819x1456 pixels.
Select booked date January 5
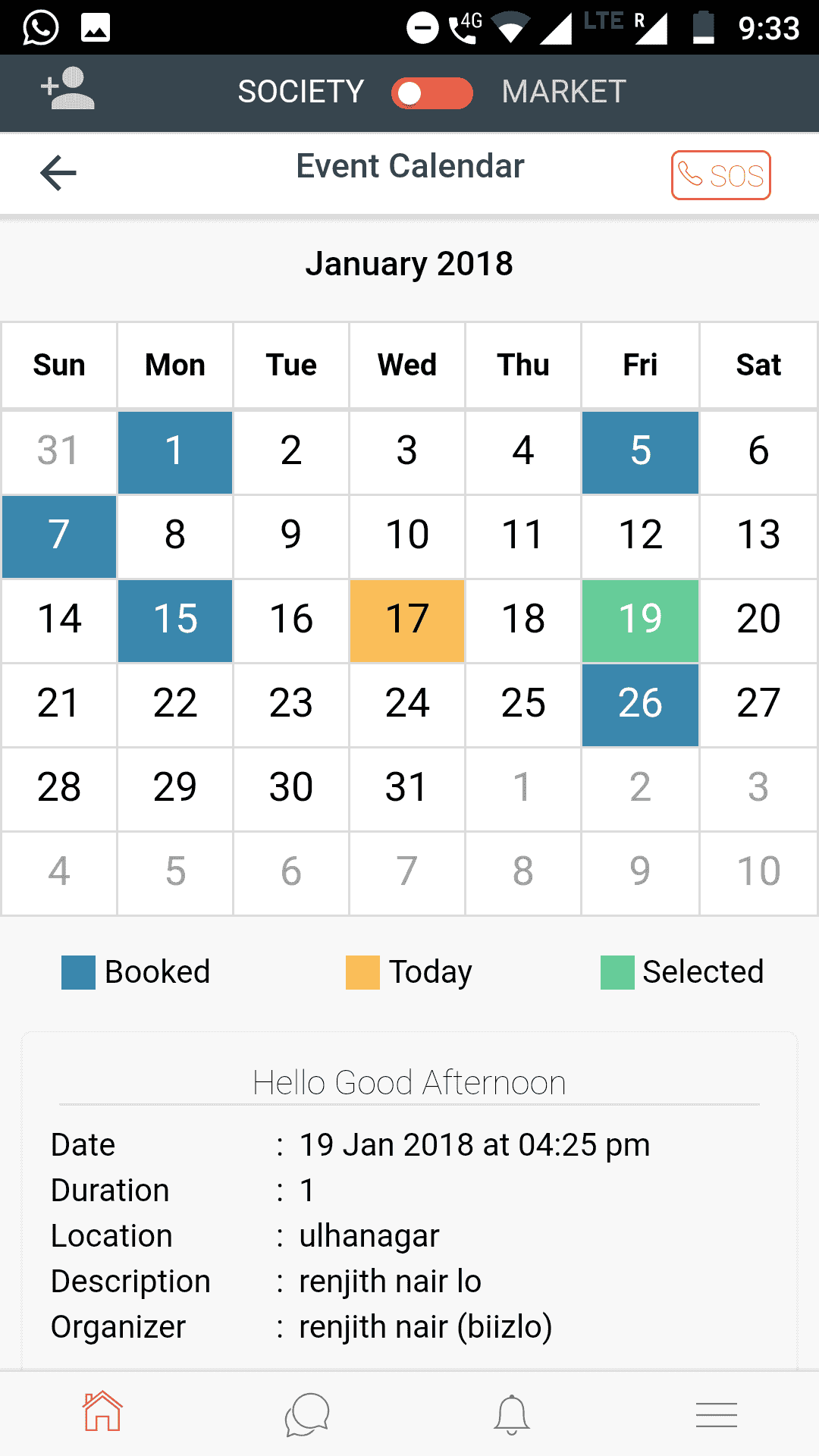(x=640, y=452)
